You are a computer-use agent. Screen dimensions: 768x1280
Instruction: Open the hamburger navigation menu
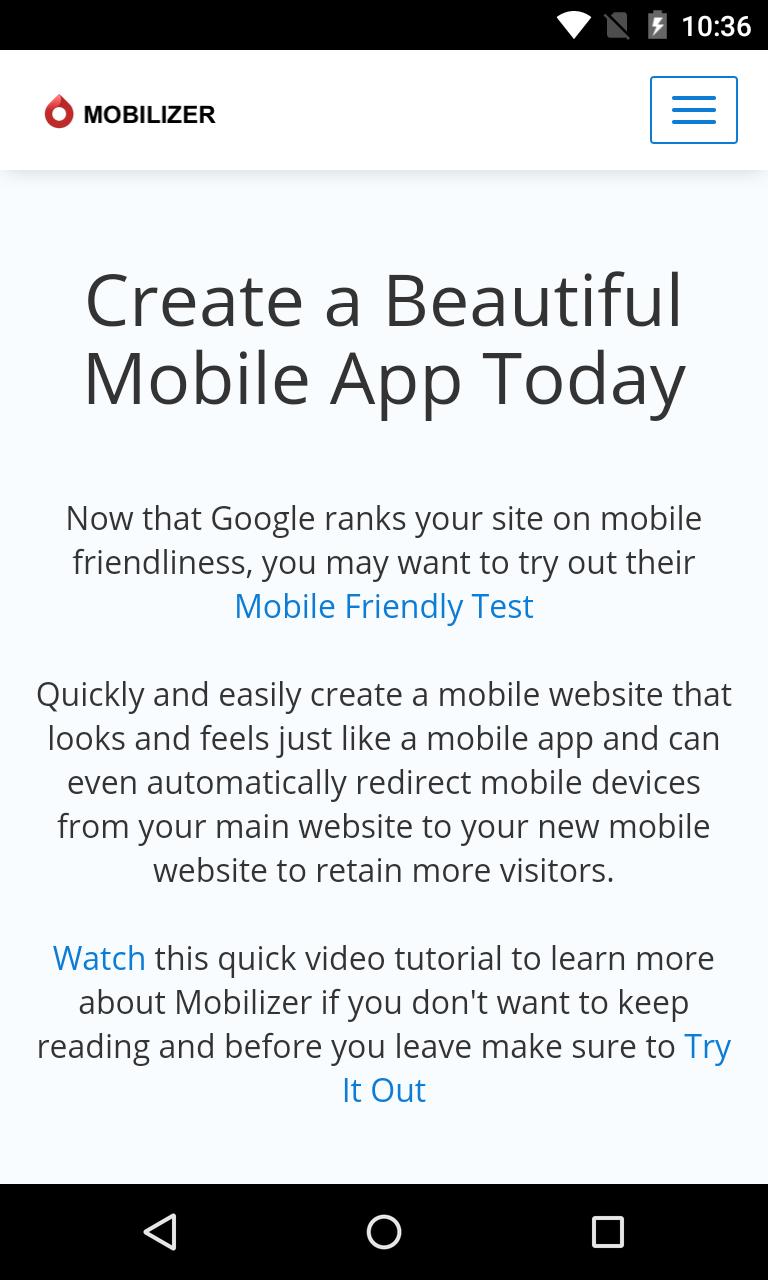coord(693,110)
